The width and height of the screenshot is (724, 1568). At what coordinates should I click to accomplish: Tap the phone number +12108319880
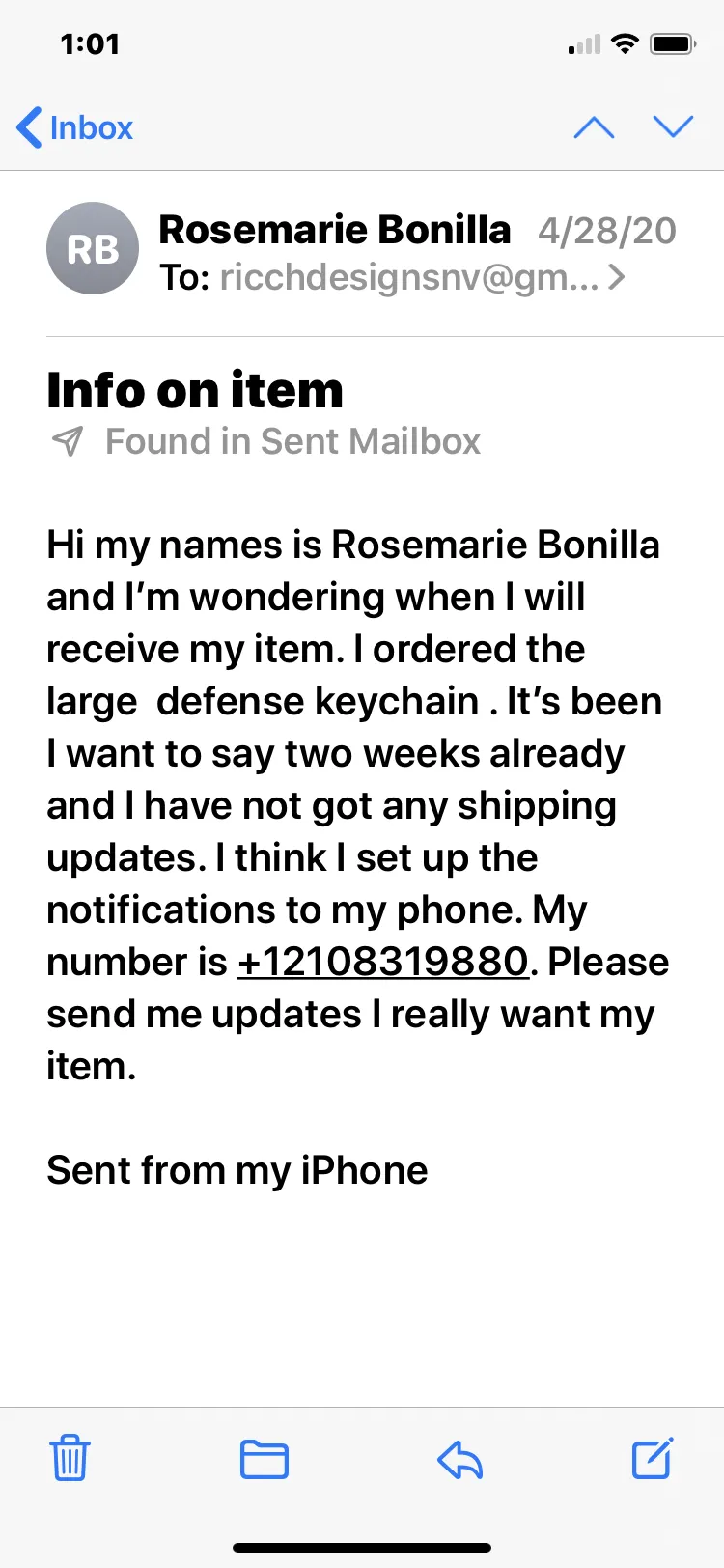383,962
